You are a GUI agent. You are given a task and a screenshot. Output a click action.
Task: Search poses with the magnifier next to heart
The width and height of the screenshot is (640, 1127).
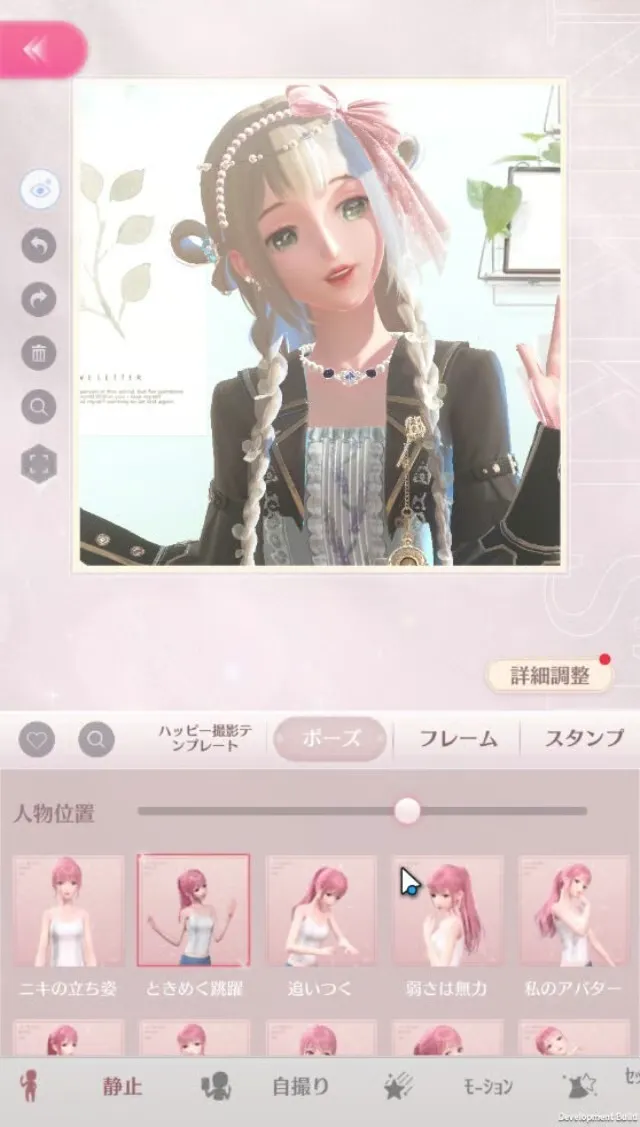point(96,740)
